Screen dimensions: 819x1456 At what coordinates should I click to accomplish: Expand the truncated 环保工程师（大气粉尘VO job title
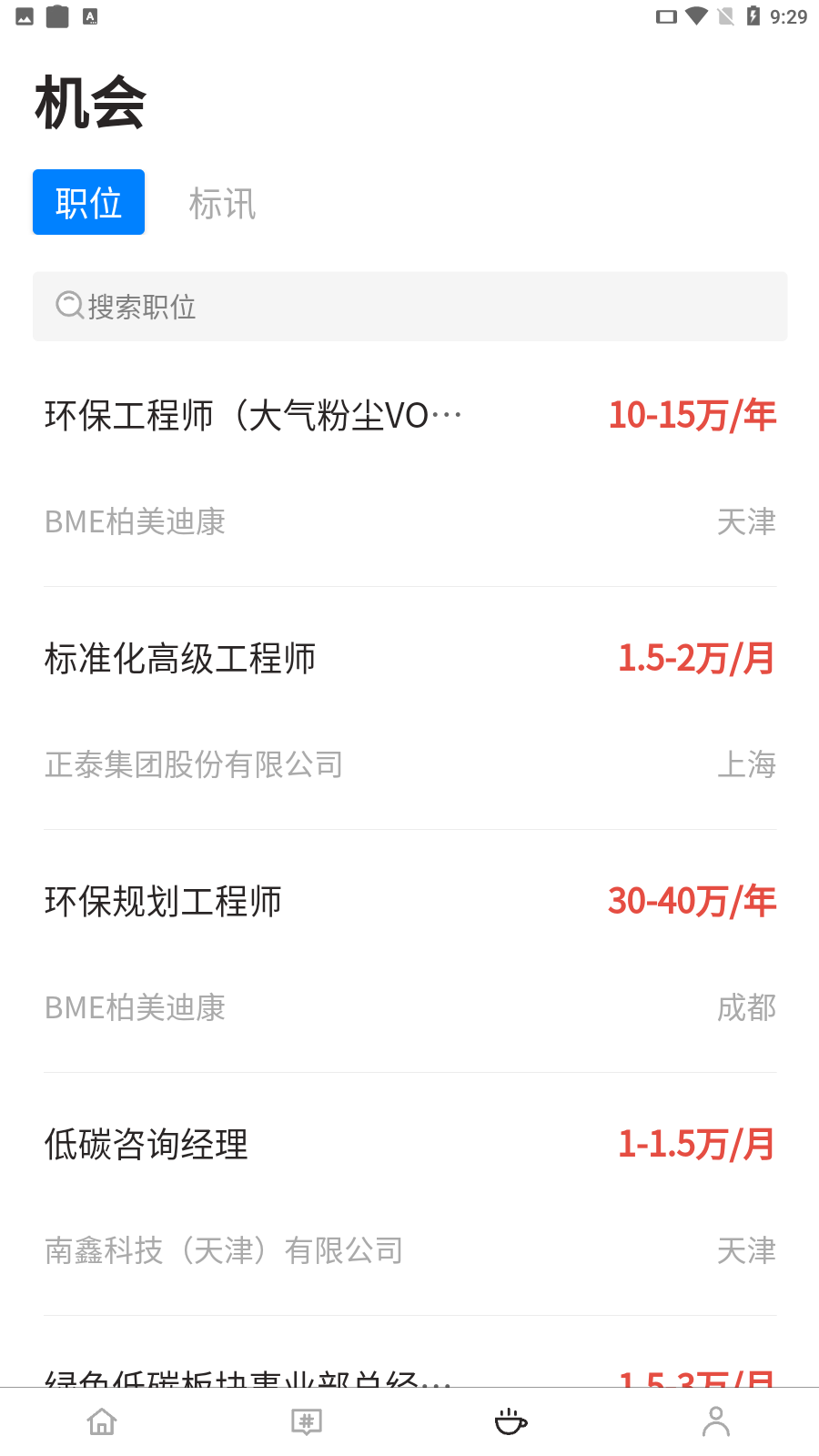tap(253, 414)
